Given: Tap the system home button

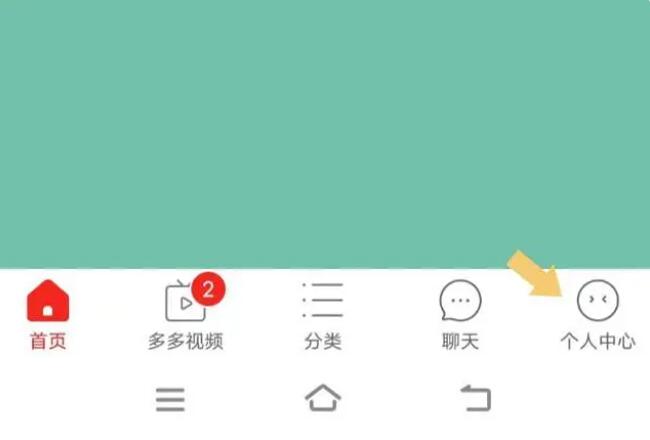Looking at the screenshot, I should coord(323,398).
